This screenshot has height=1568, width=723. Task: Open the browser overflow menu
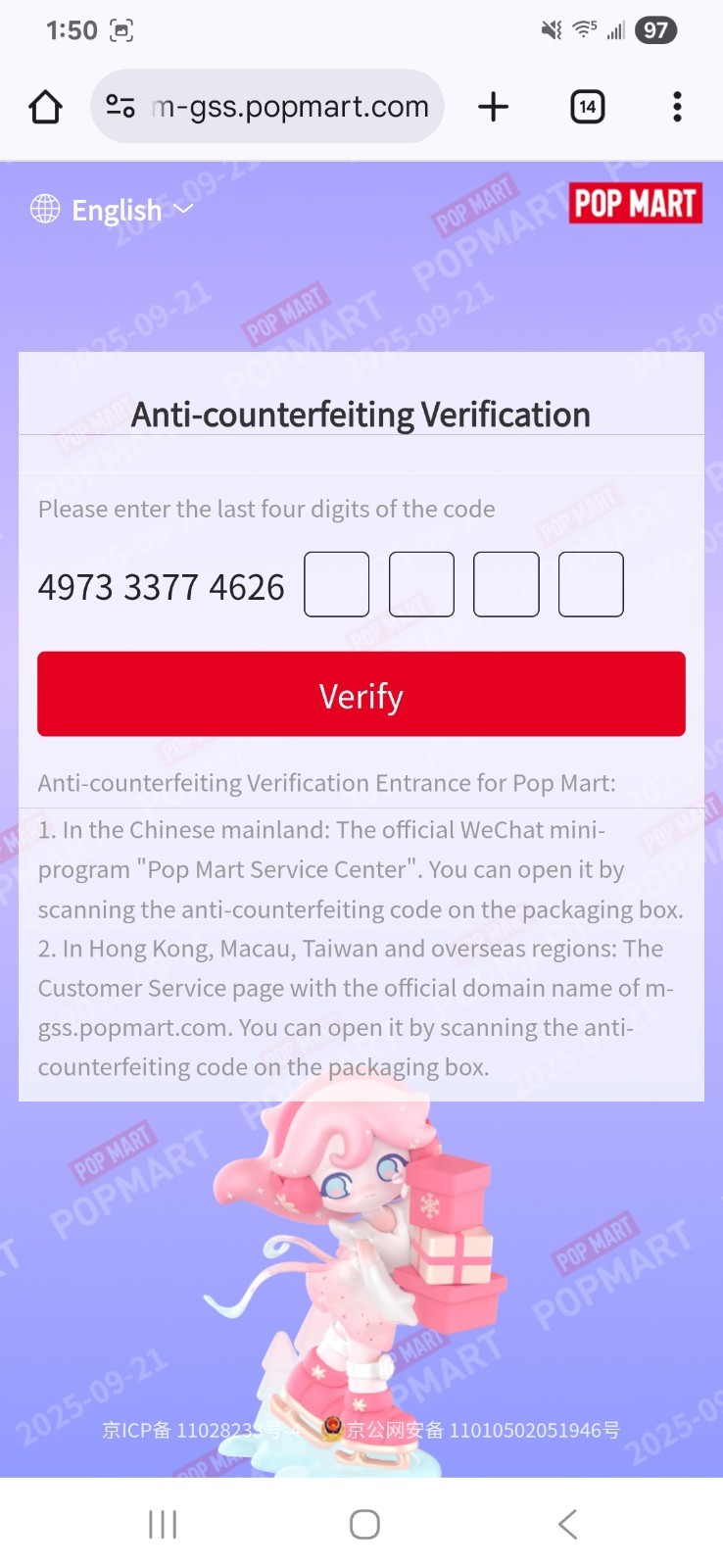coord(677,107)
